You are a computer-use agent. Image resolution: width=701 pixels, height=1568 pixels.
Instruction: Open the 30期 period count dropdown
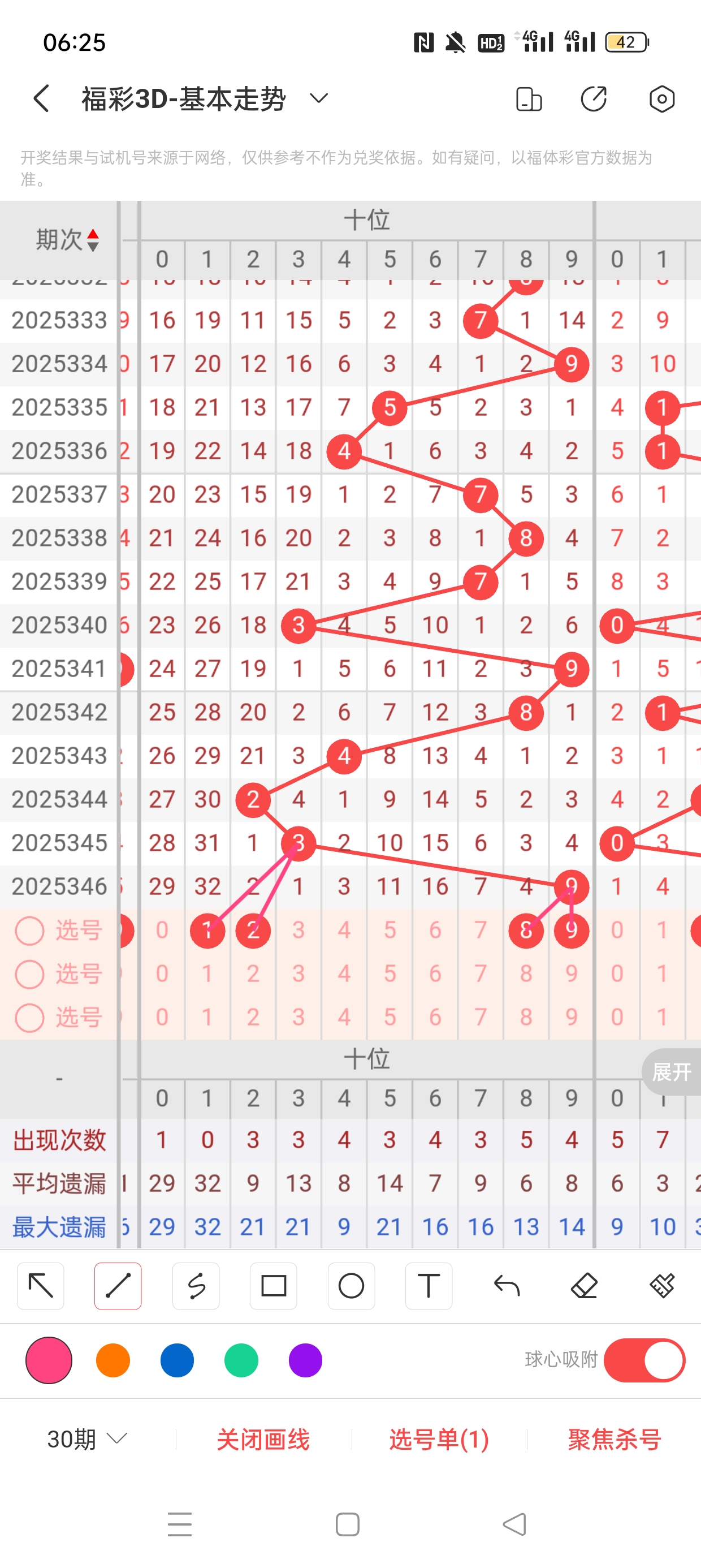click(87, 1439)
